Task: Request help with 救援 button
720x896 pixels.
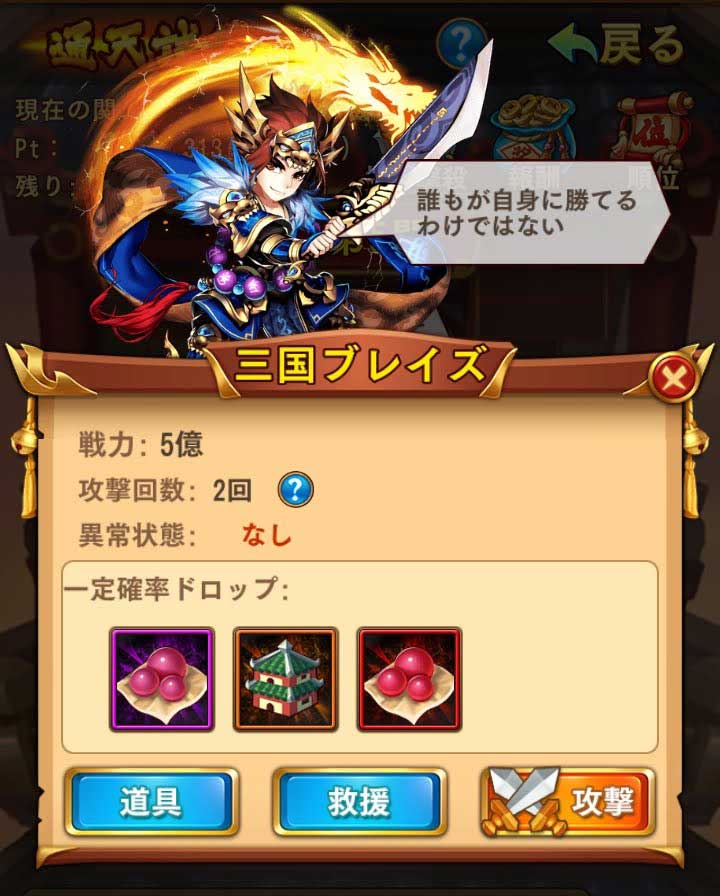Action: (x=358, y=802)
